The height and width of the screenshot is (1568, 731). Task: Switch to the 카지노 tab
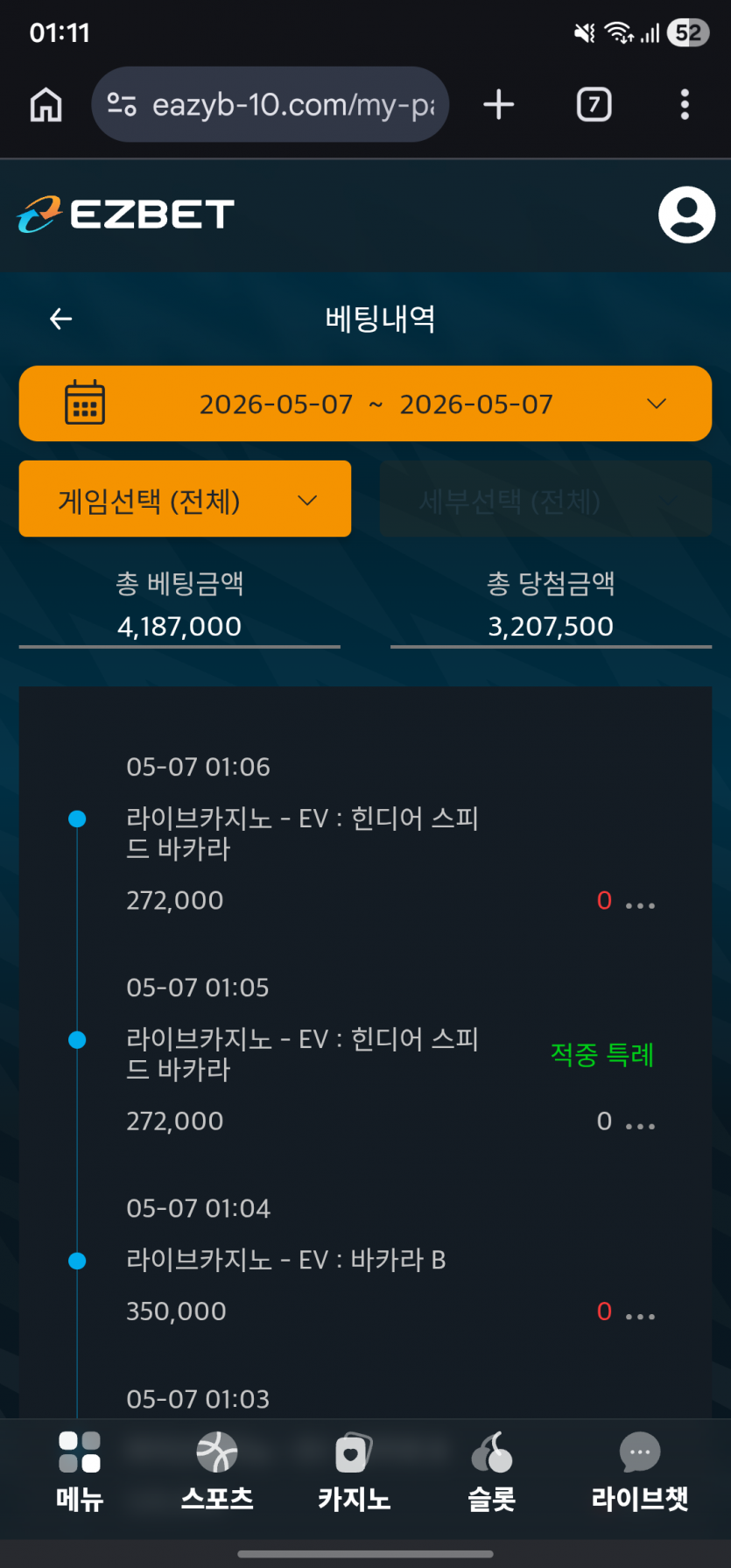click(354, 1473)
